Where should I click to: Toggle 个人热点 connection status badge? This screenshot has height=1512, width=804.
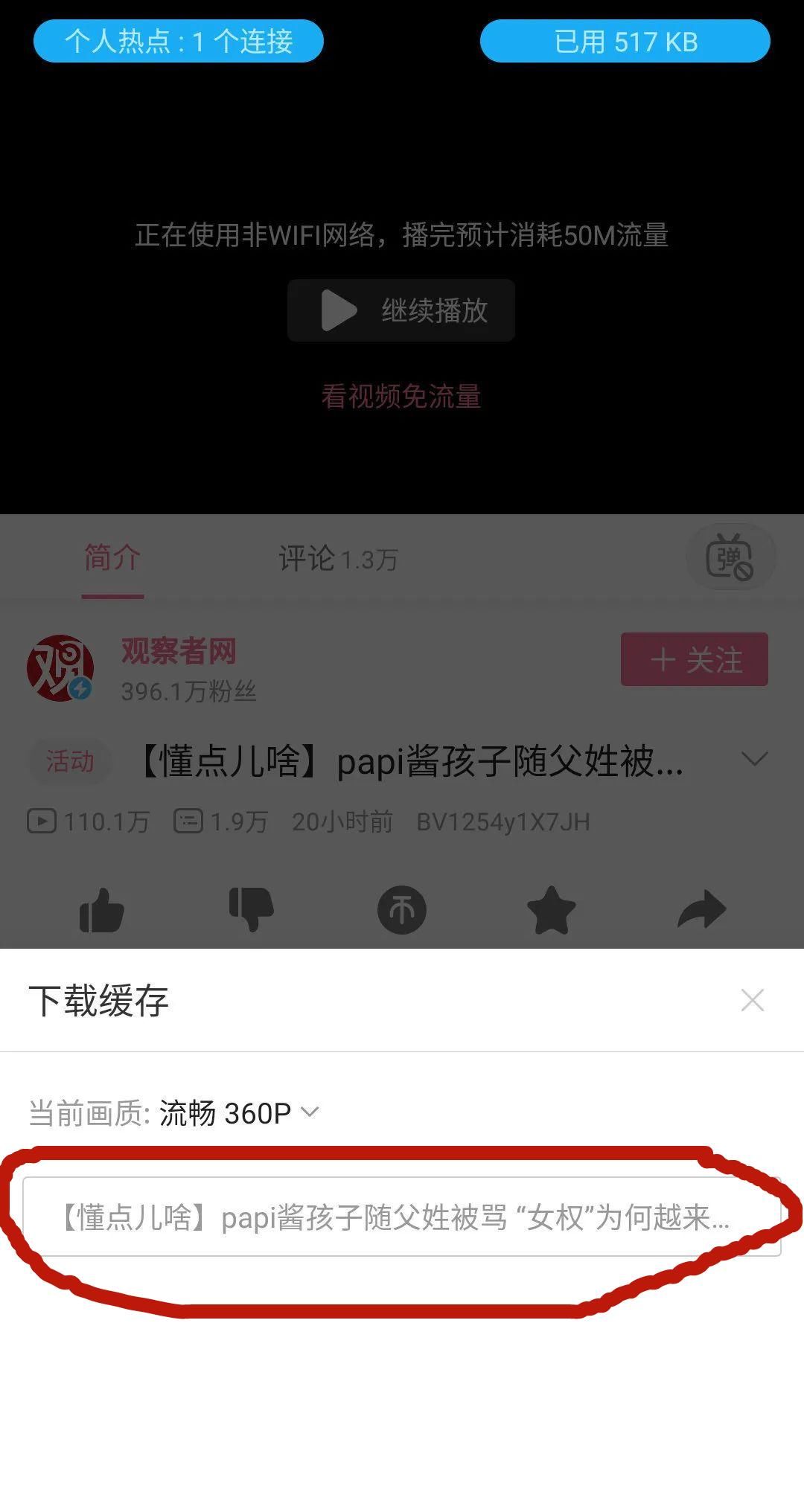(179, 41)
